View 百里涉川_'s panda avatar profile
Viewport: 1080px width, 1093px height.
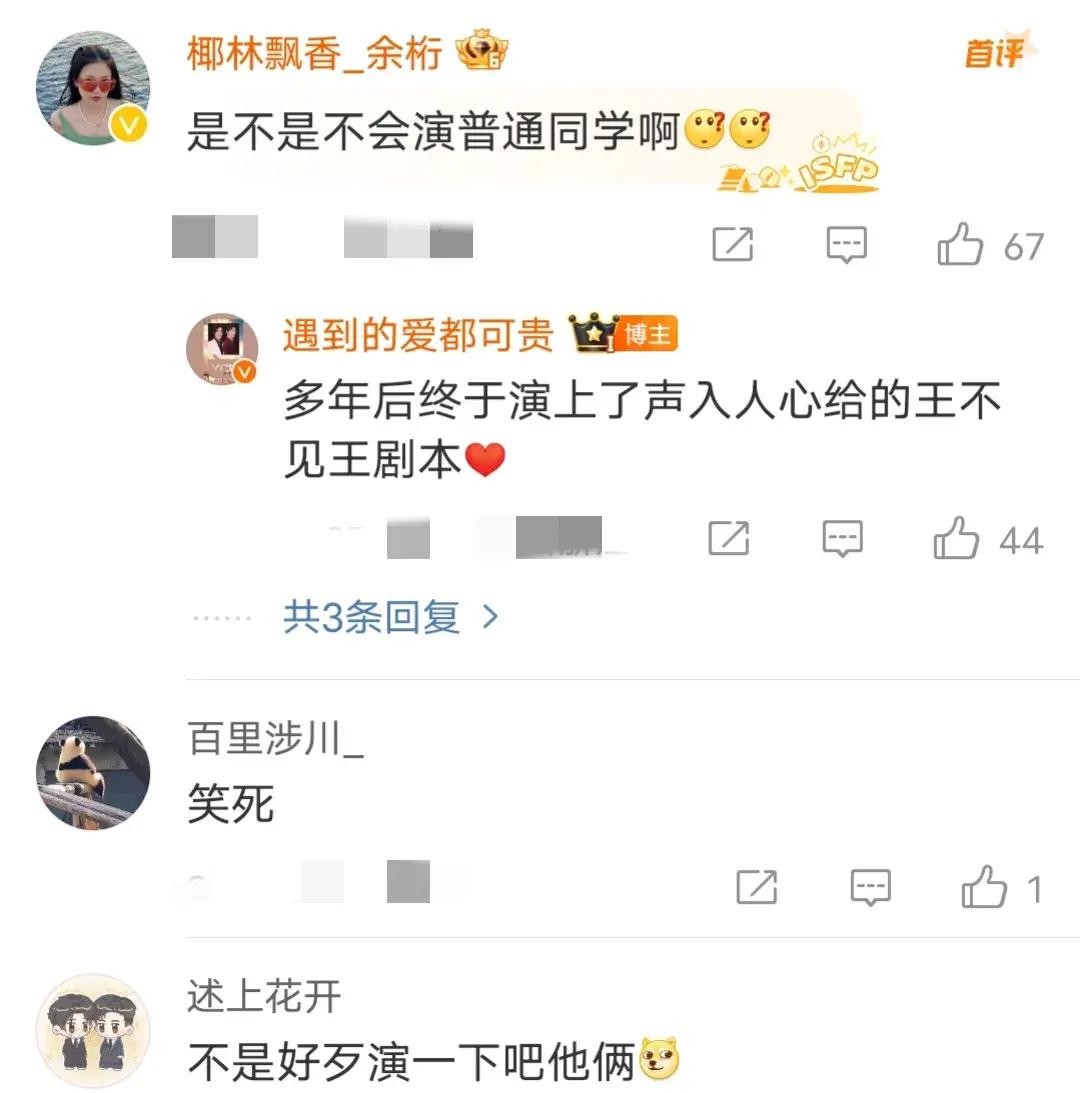pyautogui.click(x=93, y=772)
